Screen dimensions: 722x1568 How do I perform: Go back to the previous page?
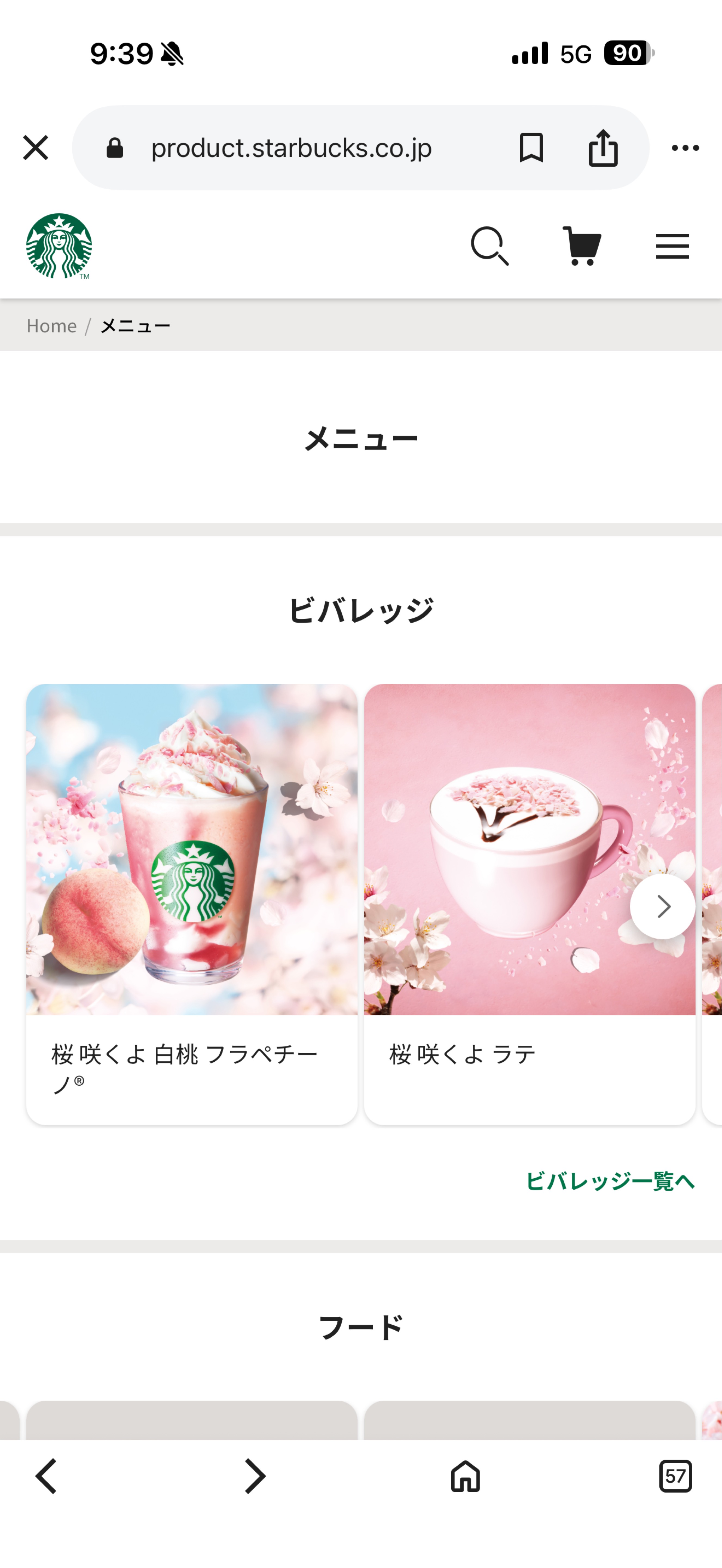46,1476
